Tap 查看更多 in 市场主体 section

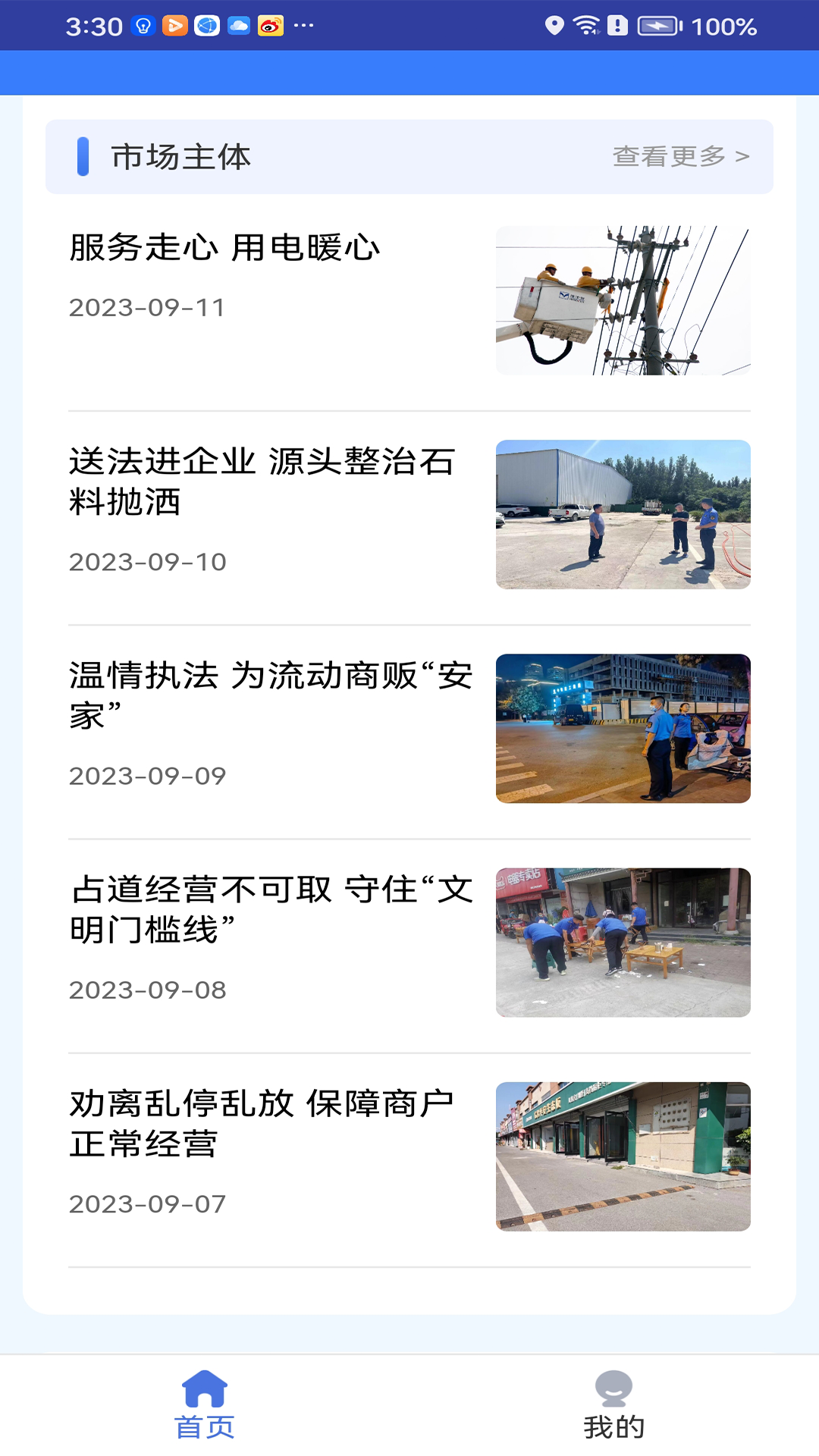pos(680,156)
